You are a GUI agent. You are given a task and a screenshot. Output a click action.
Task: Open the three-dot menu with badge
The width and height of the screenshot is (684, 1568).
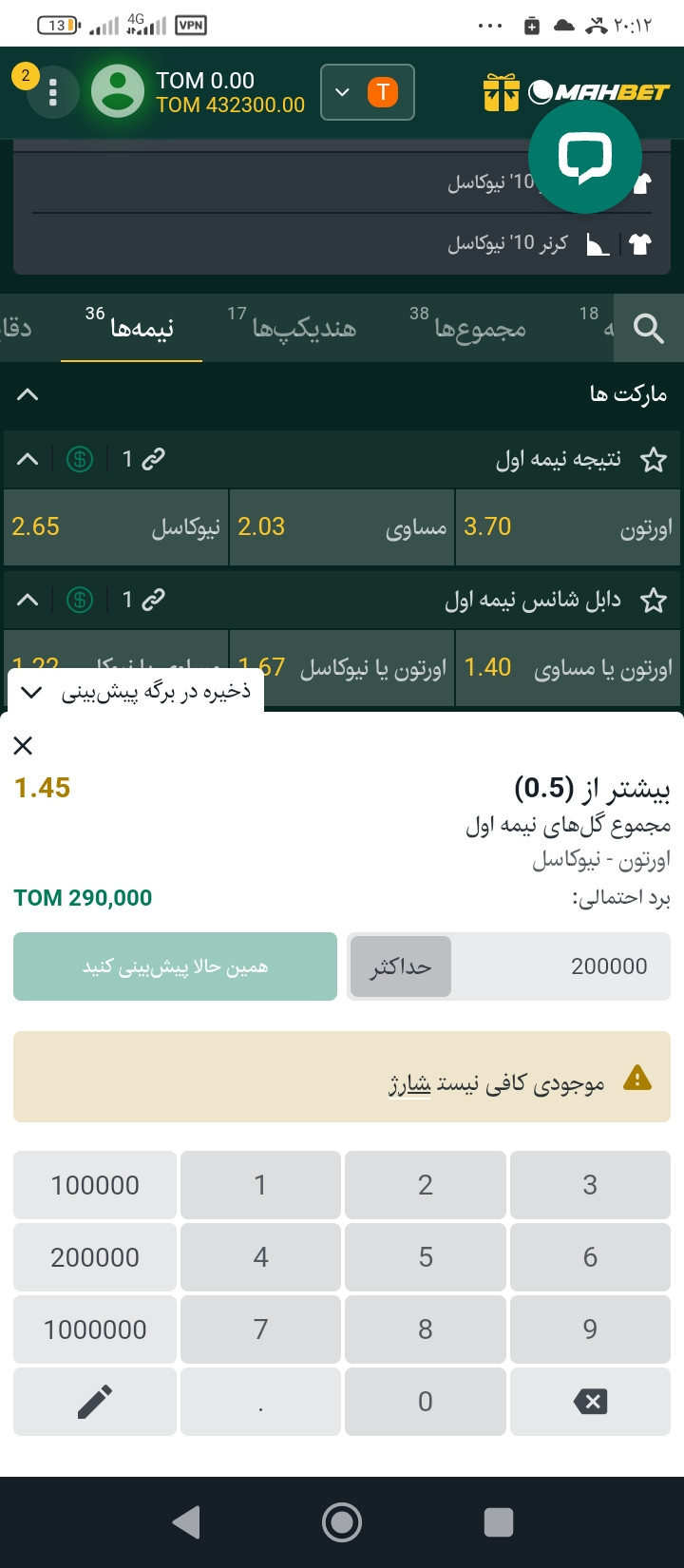pyautogui.click(x=52, y=92)
